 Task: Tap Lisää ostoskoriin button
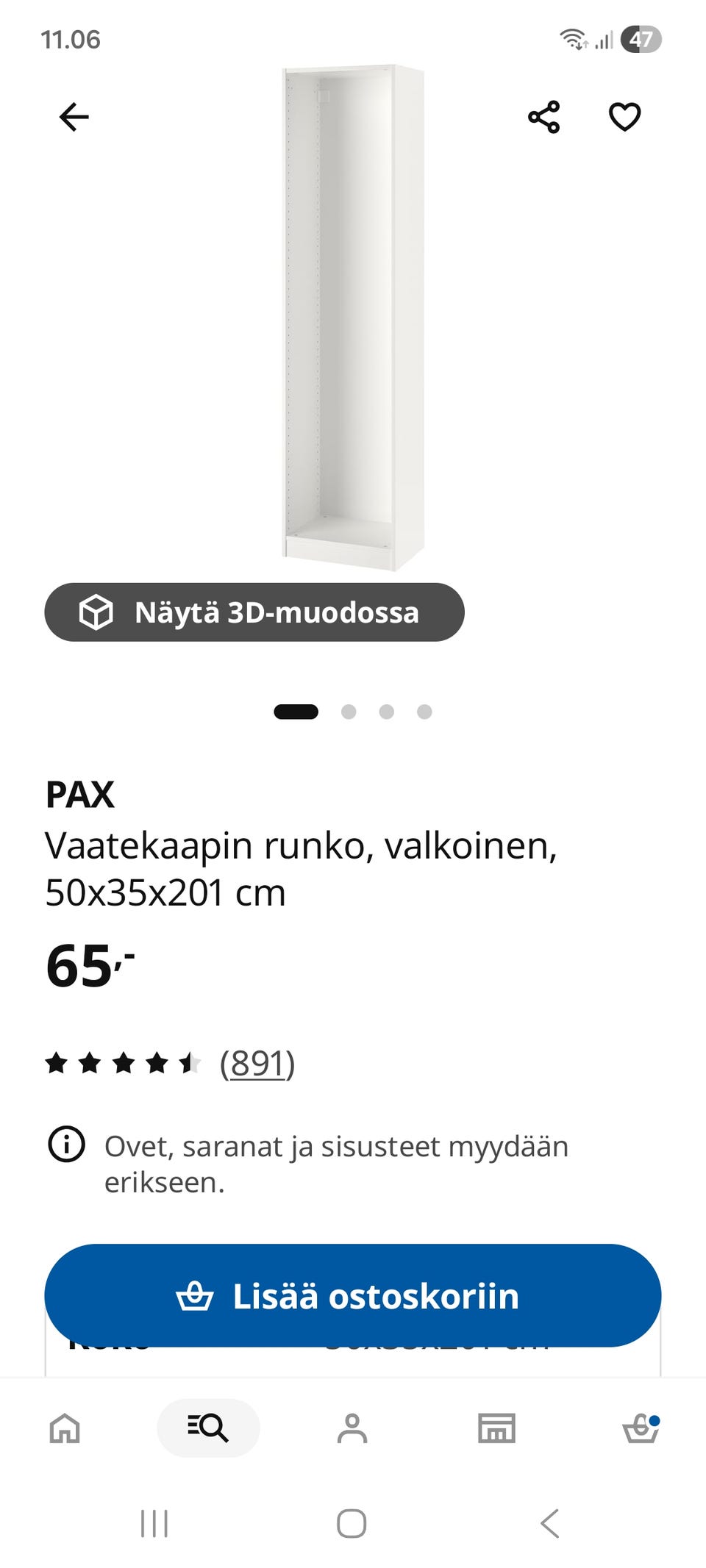point(353,1295)
